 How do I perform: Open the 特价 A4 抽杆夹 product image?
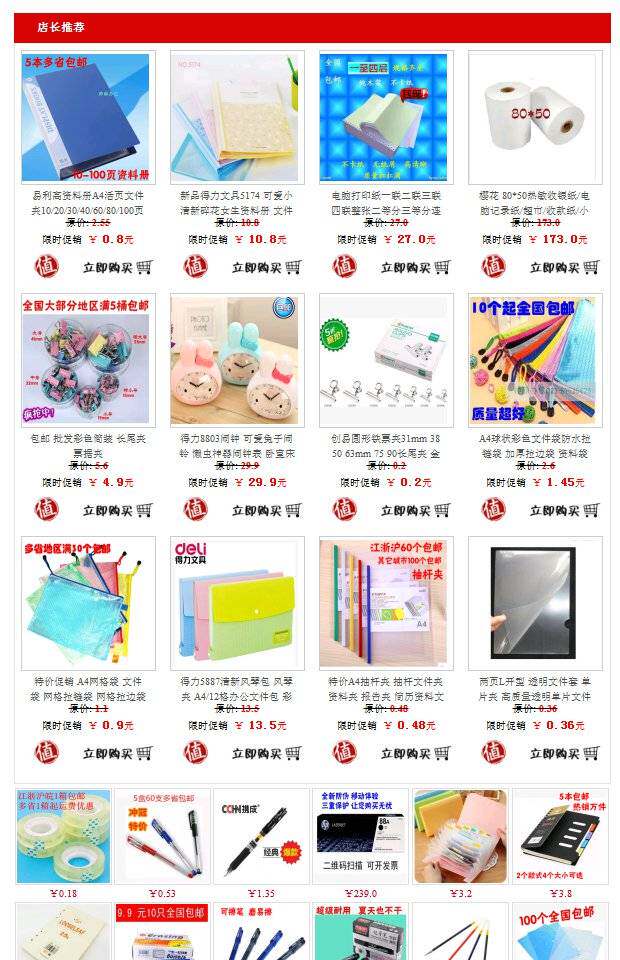coord(385,603)
